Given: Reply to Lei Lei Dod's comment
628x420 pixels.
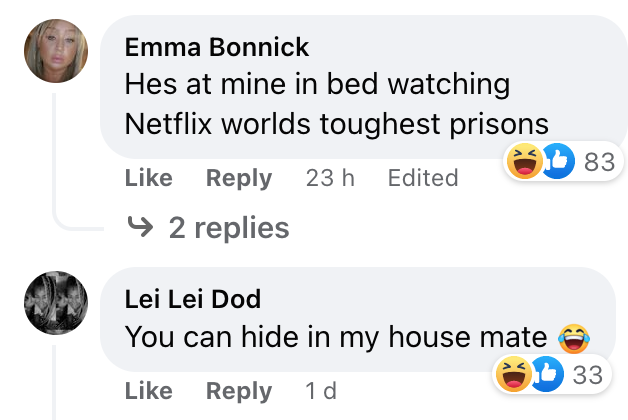Looking at the screenshot, I should tap(238, 391).
